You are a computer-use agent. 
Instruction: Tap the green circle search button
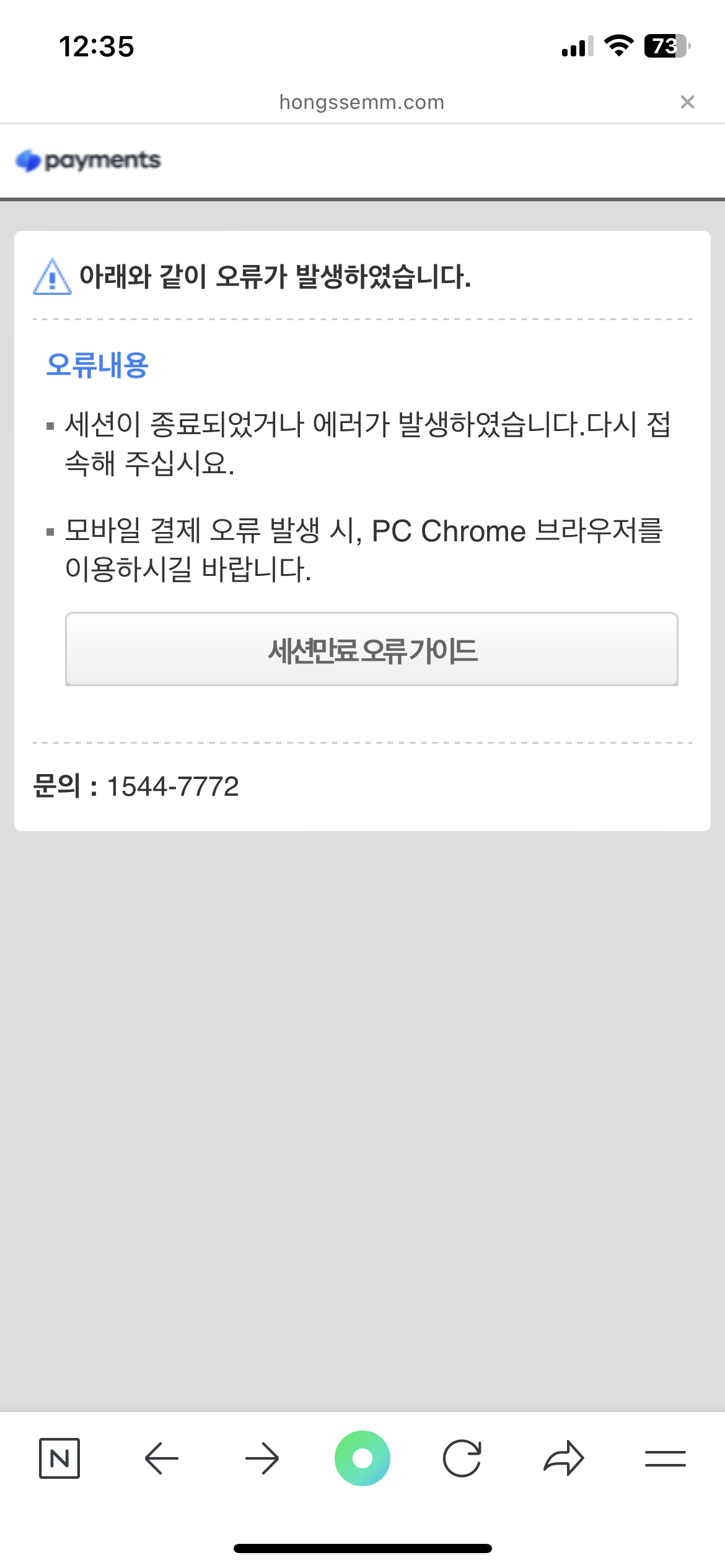pyautogui.click(x=362, y=1458)
